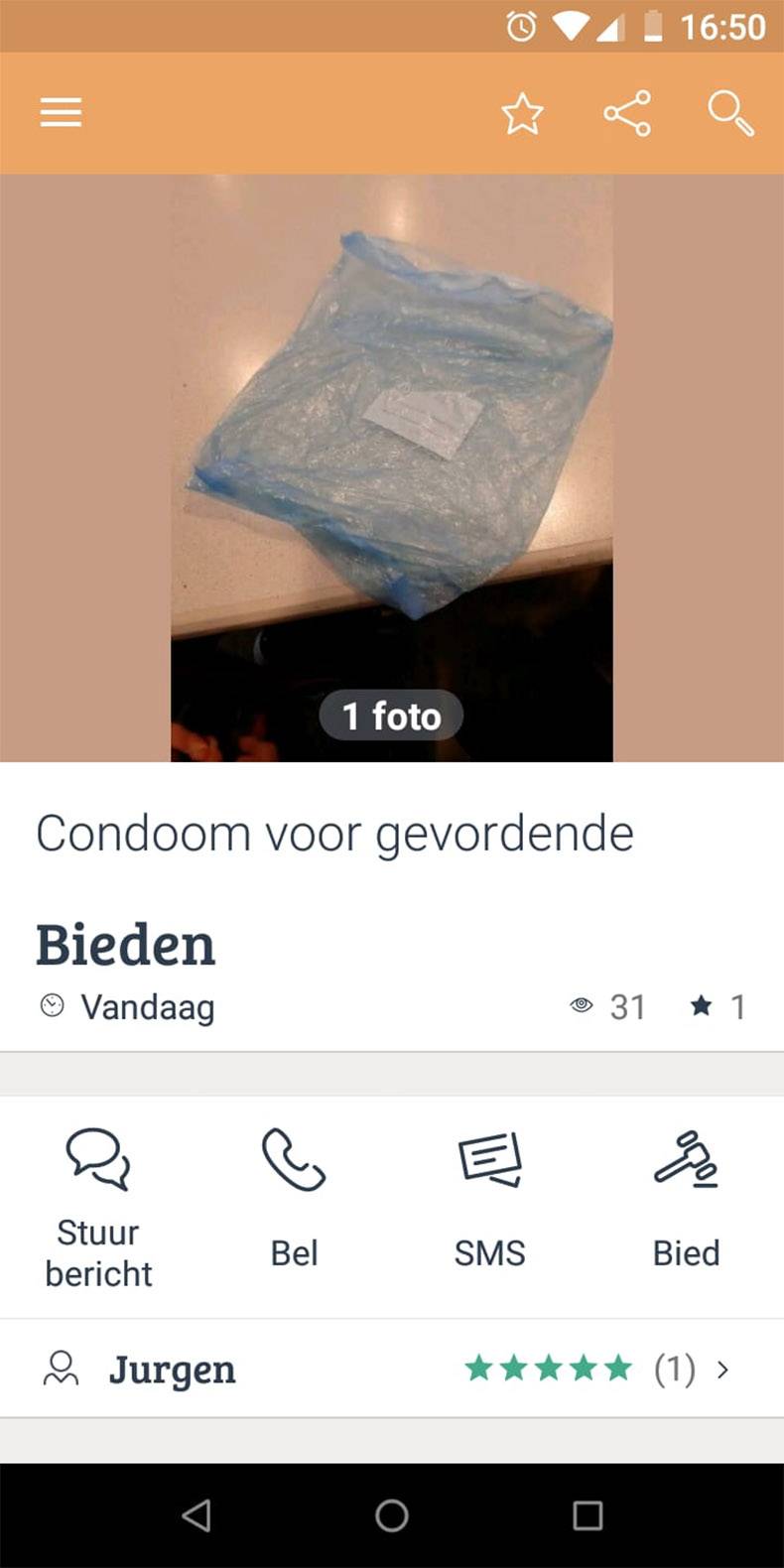
Task: Open seller Jurgen's profile and reviews
Action: pos(392,1369)
